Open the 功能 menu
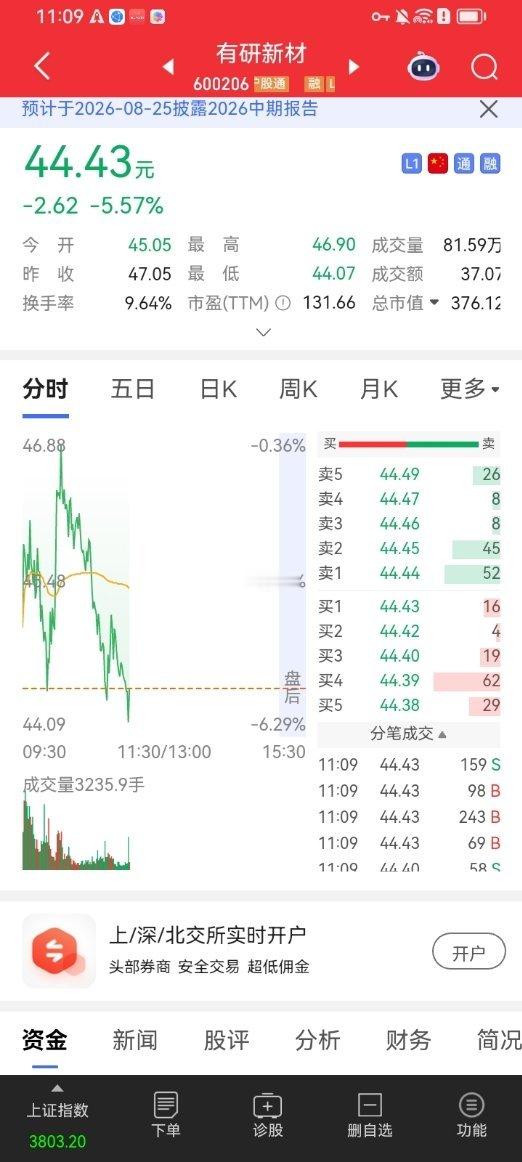Viewport: 522px width, 1162px height. [472, 1115]
